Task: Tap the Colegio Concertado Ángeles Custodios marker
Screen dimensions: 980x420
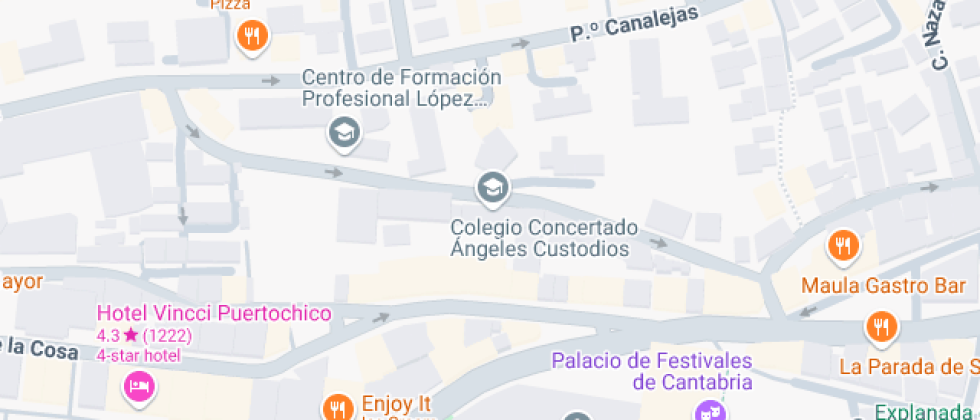Action: (491, 186)
